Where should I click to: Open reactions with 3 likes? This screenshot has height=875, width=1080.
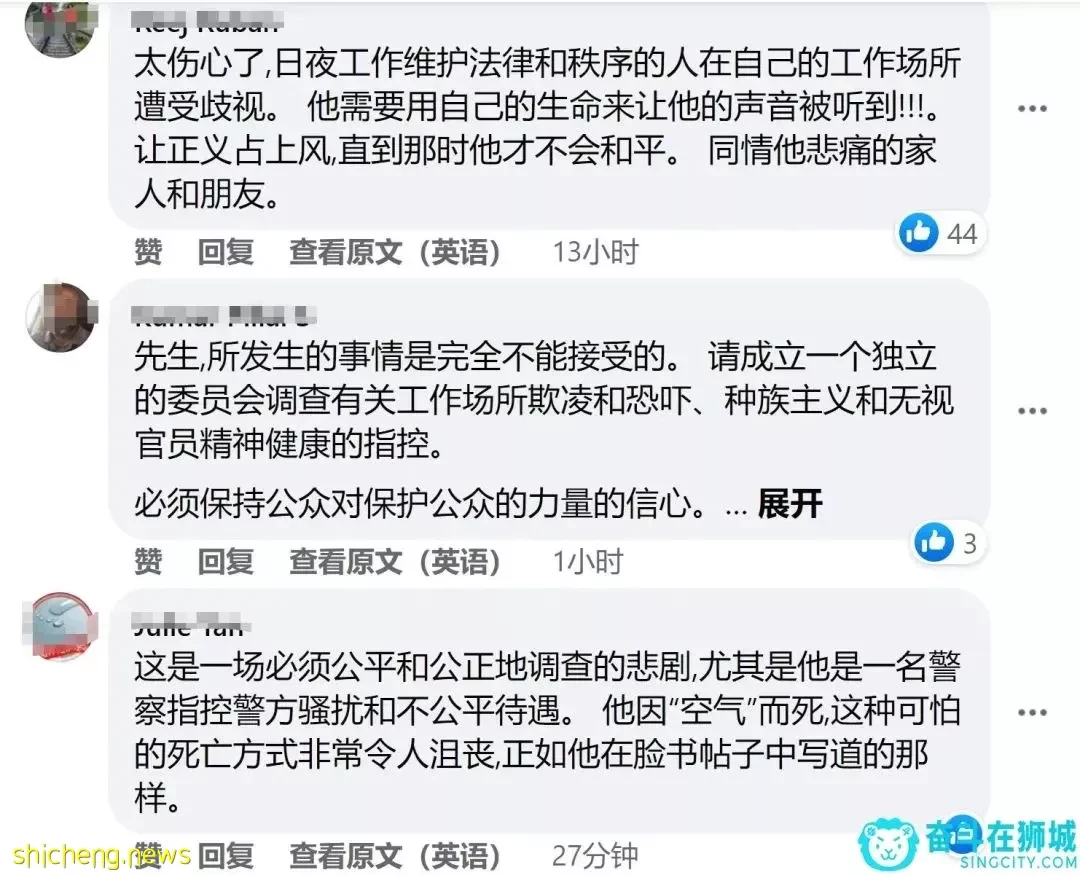[x=947, y=544]
